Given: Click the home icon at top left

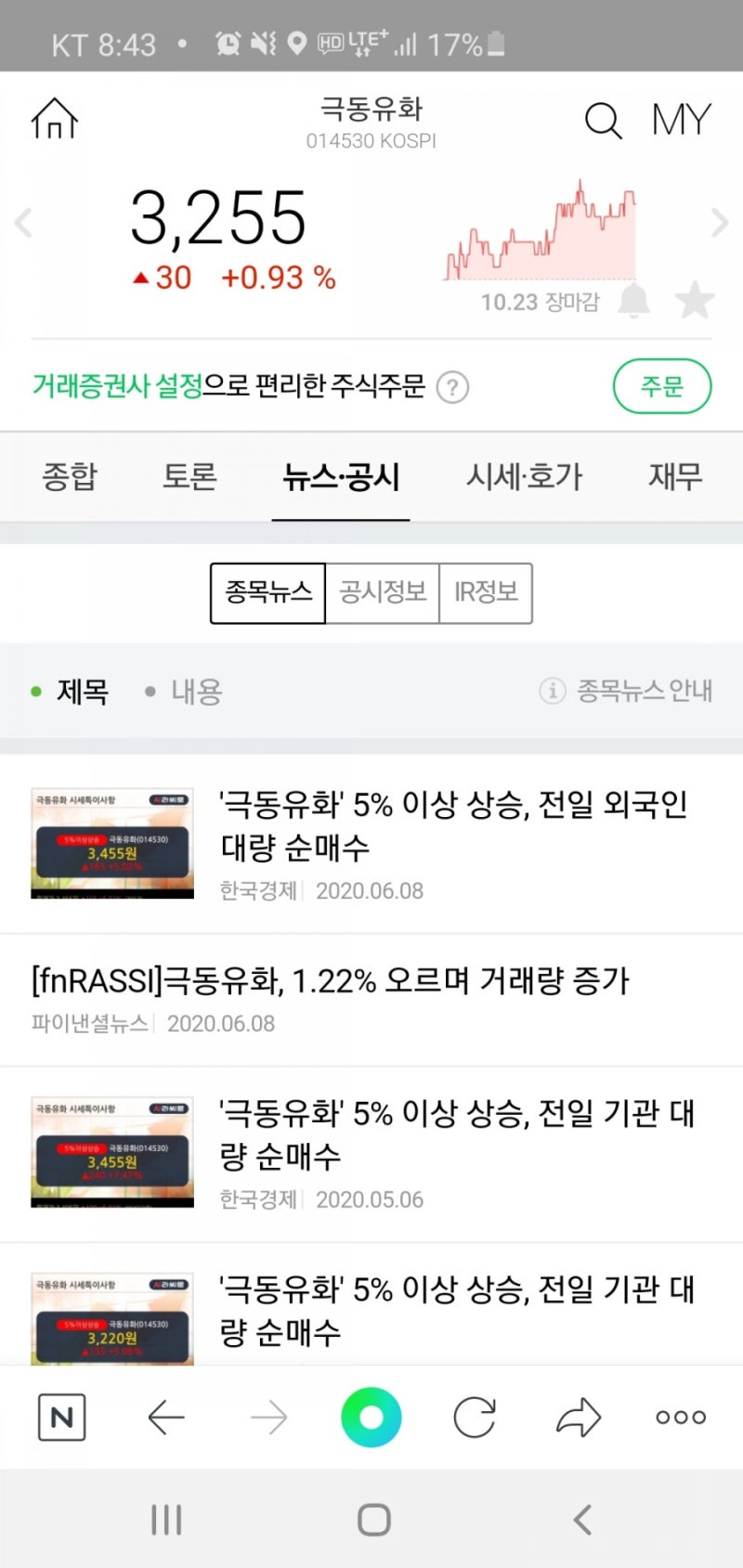Looking at the screenshot, I should tap(56, 119).
